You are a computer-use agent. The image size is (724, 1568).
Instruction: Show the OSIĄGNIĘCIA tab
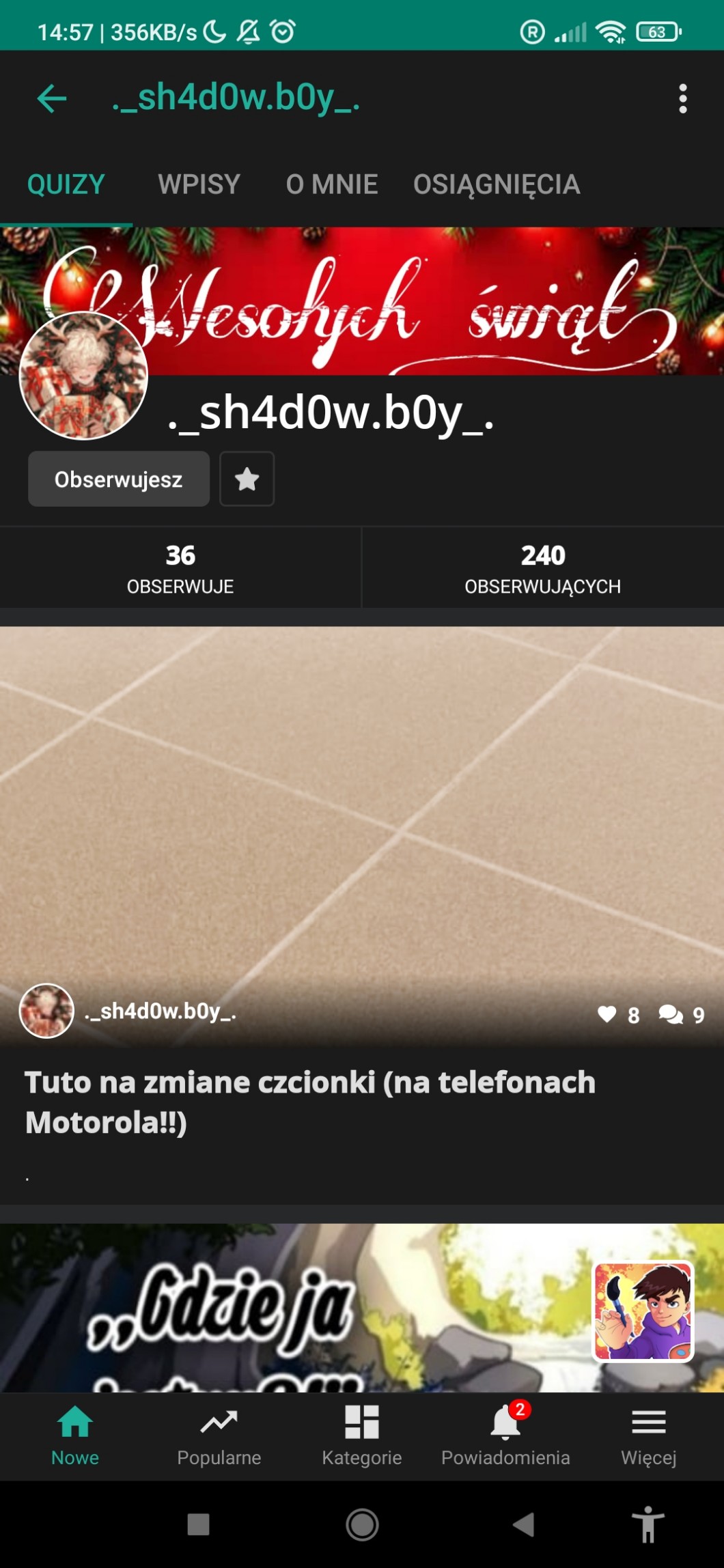click(x=497, y=184)
